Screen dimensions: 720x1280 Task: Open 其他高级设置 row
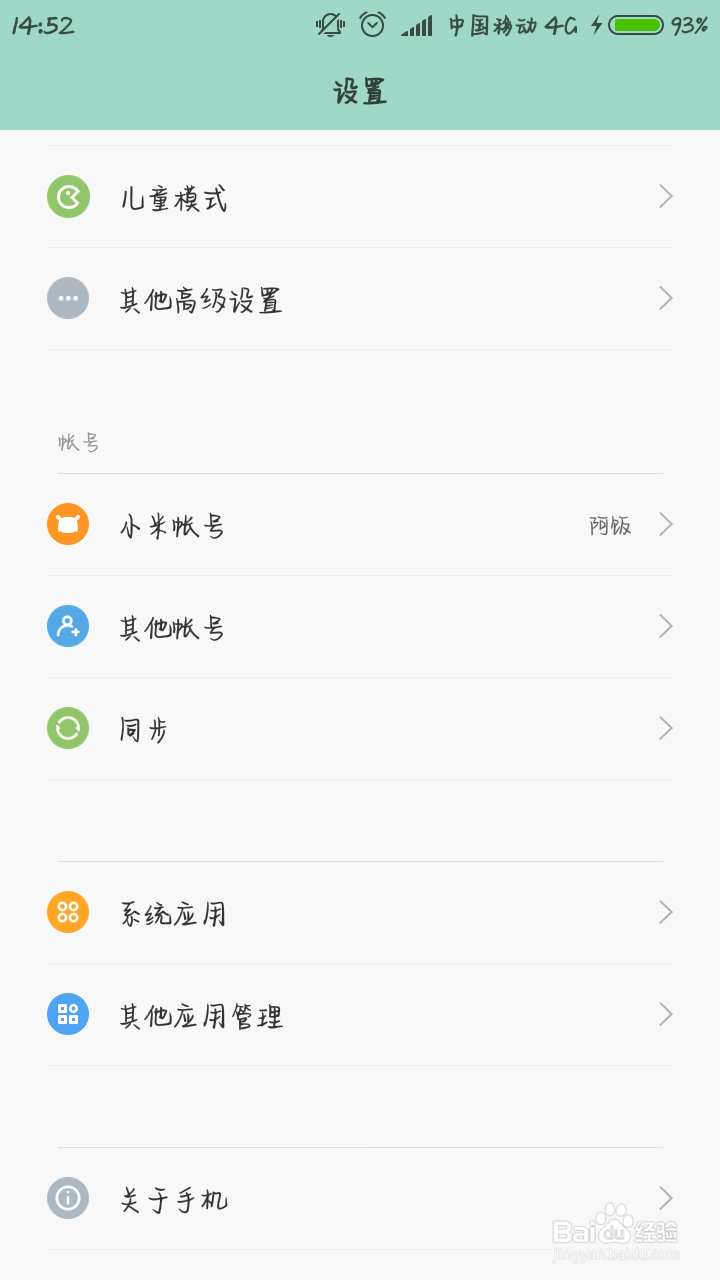360,299
